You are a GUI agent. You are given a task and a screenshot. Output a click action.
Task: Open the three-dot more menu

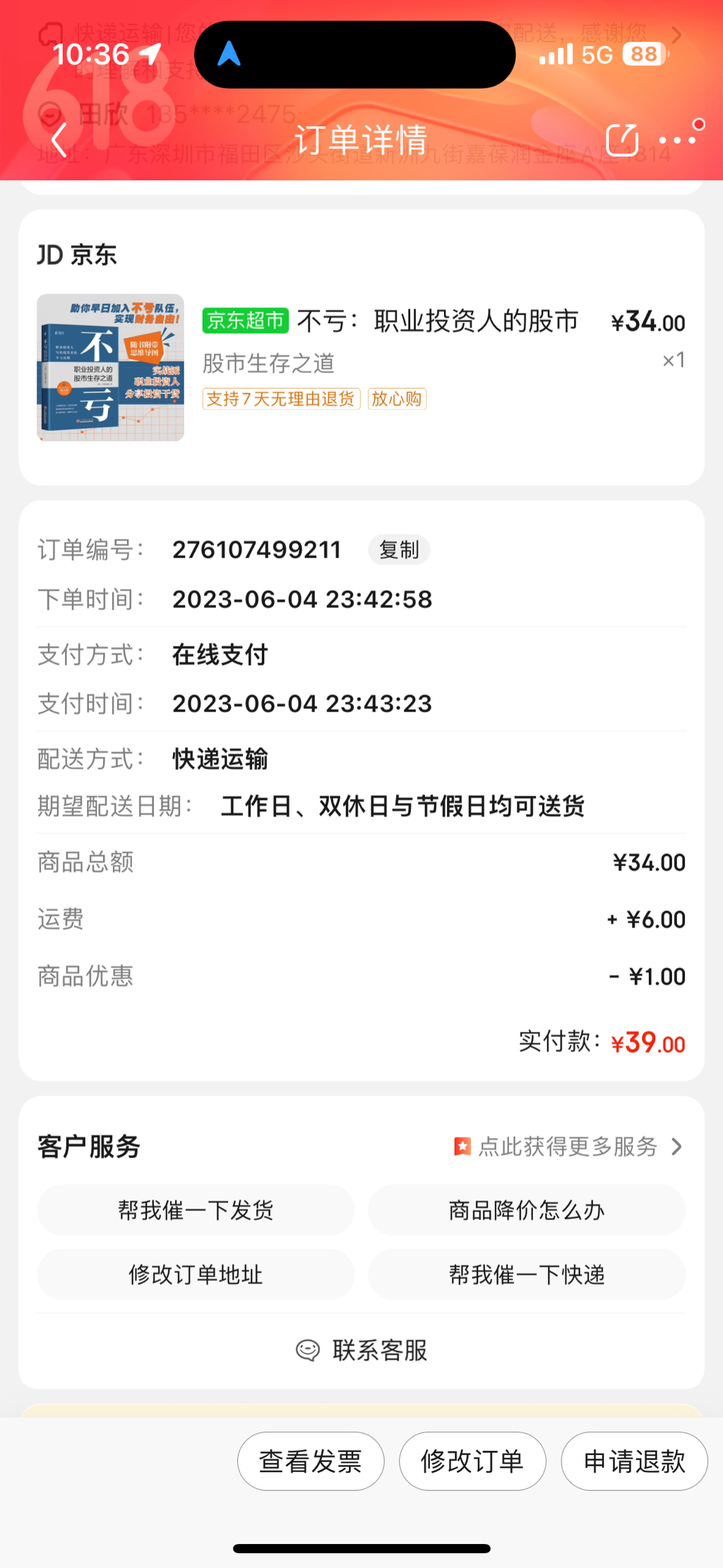coord(678,138)
